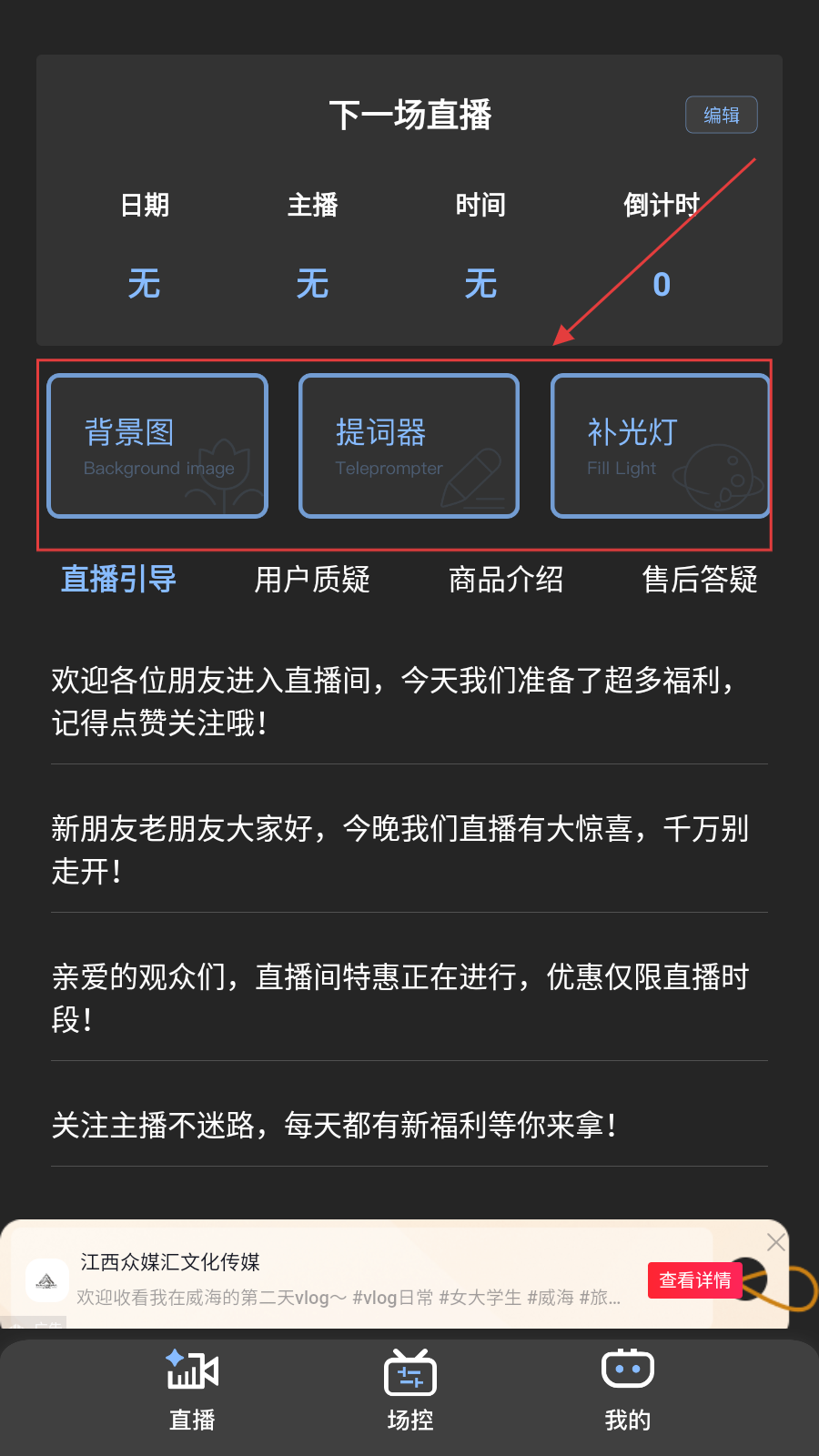Open the 补光灯 Fill Light card
Viewport: 819px width, 1456px height.
[x=661, y=446]
